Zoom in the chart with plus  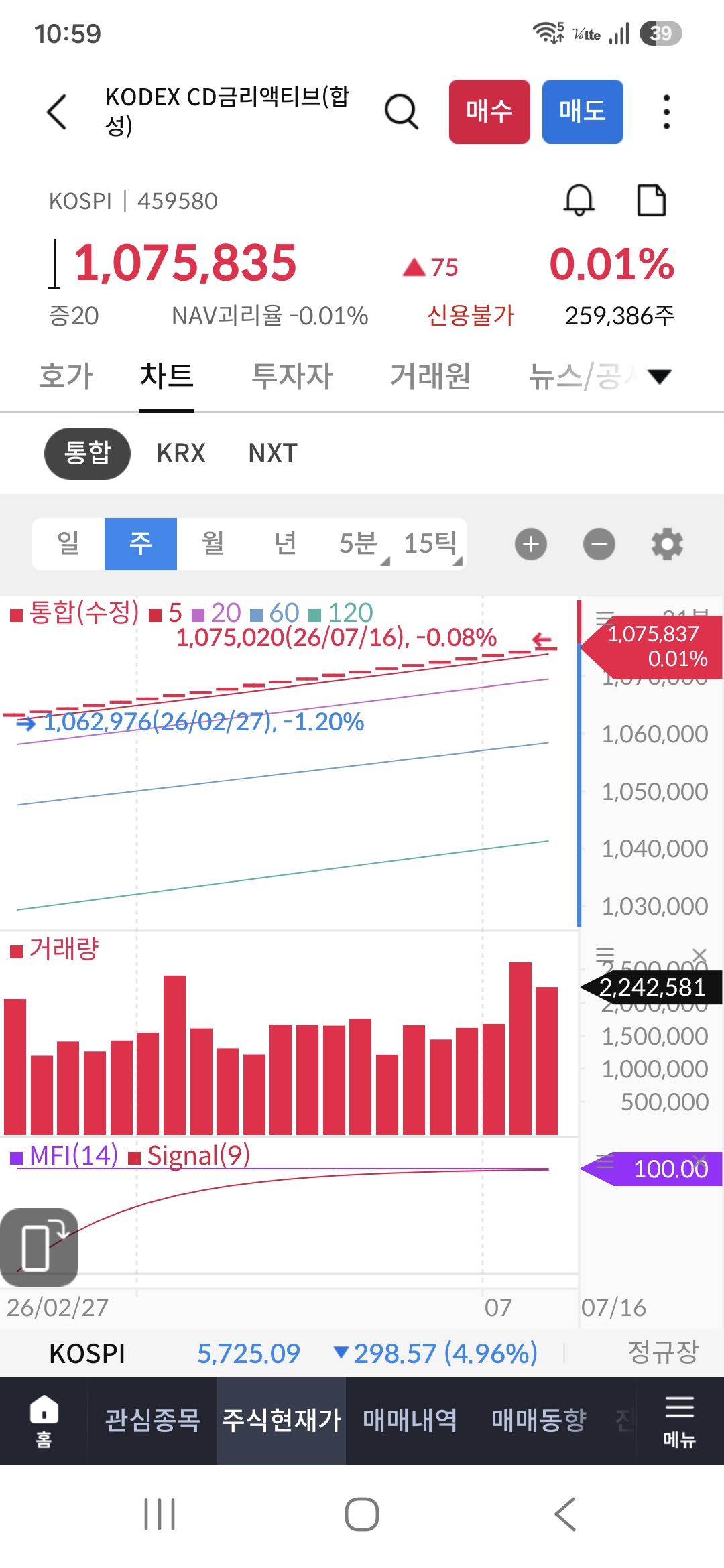(531, 544)
